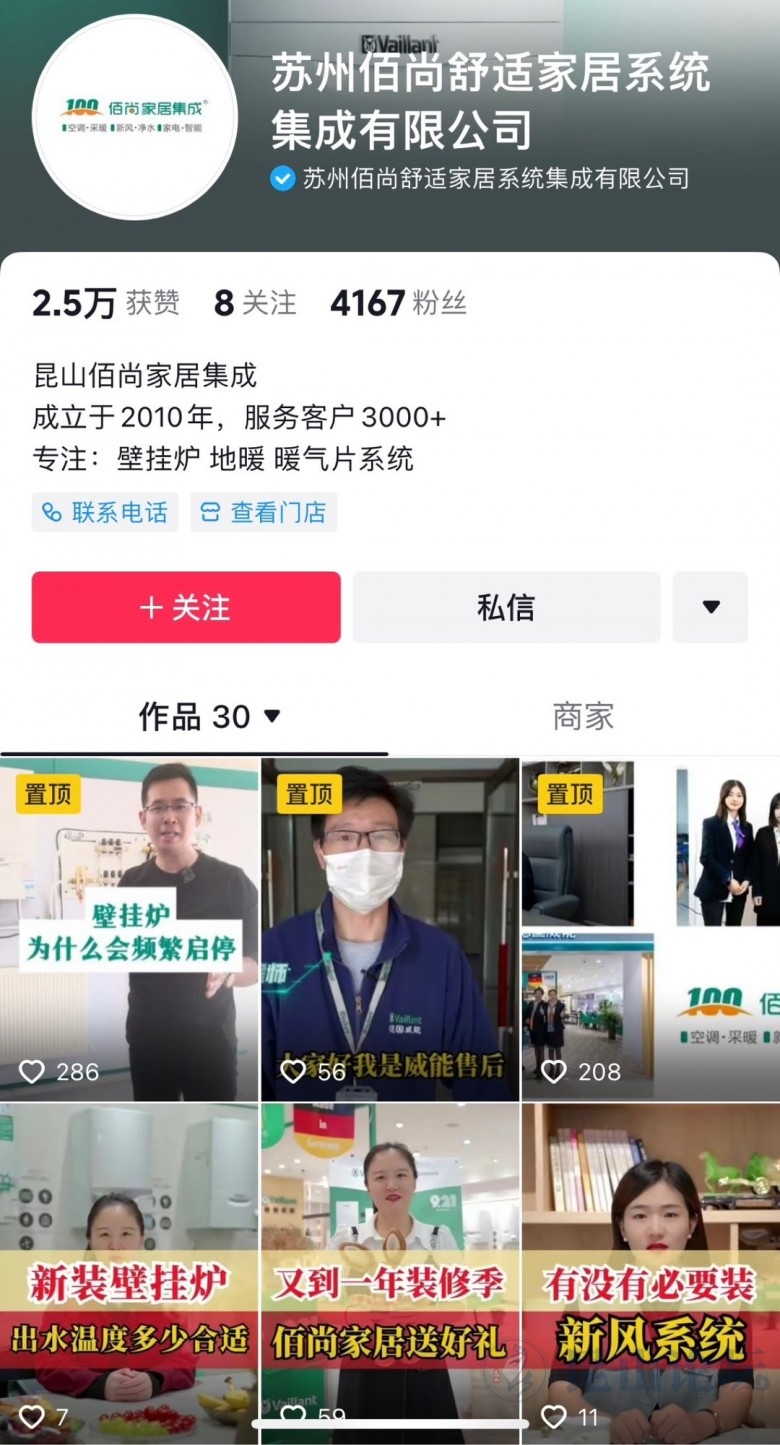View the 4167 粉丝 followers list
Viewport: 780px width, 1445px height.
click(x=398, y=303)
